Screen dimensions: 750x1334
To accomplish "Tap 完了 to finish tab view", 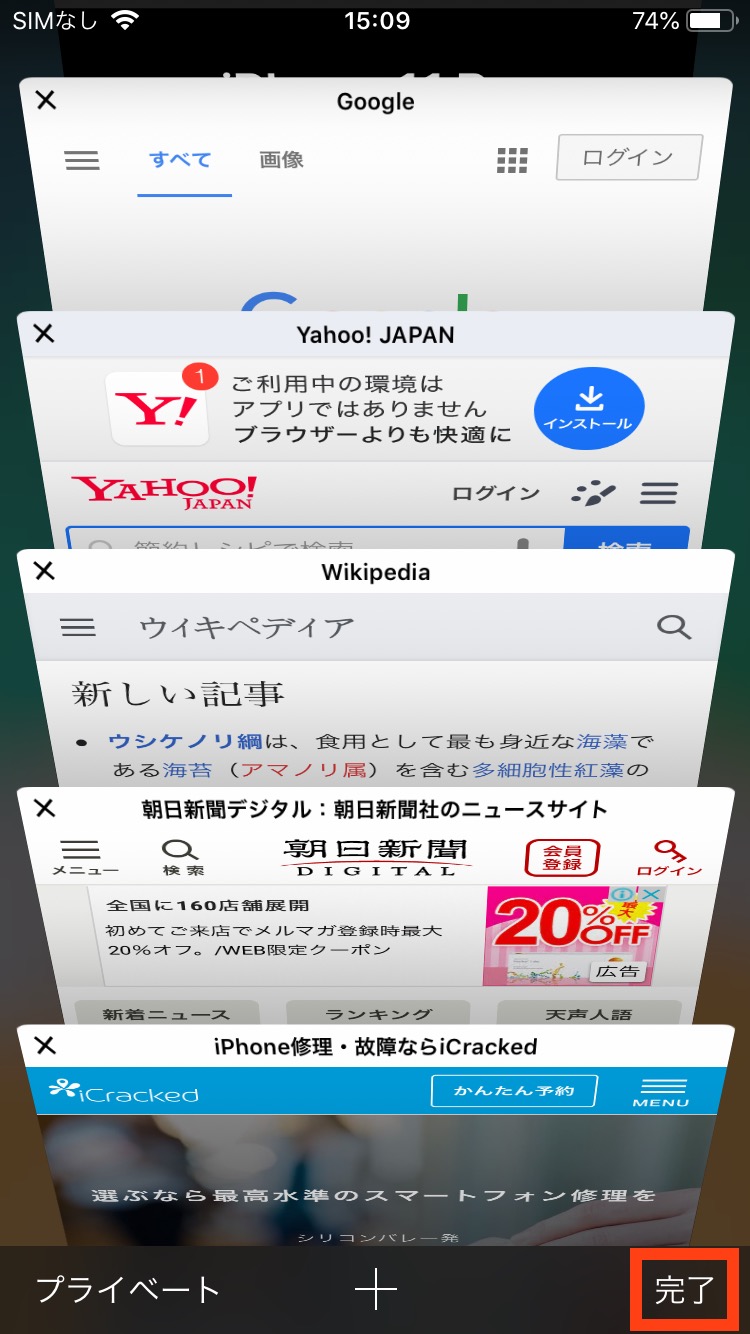I will (684, 1290).
